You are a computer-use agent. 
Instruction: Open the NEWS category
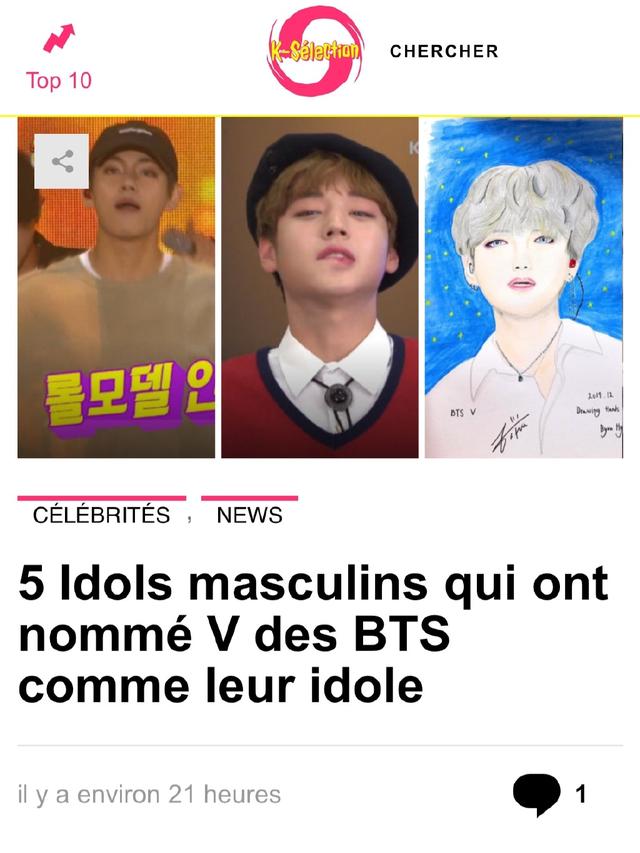pos(249,515)
